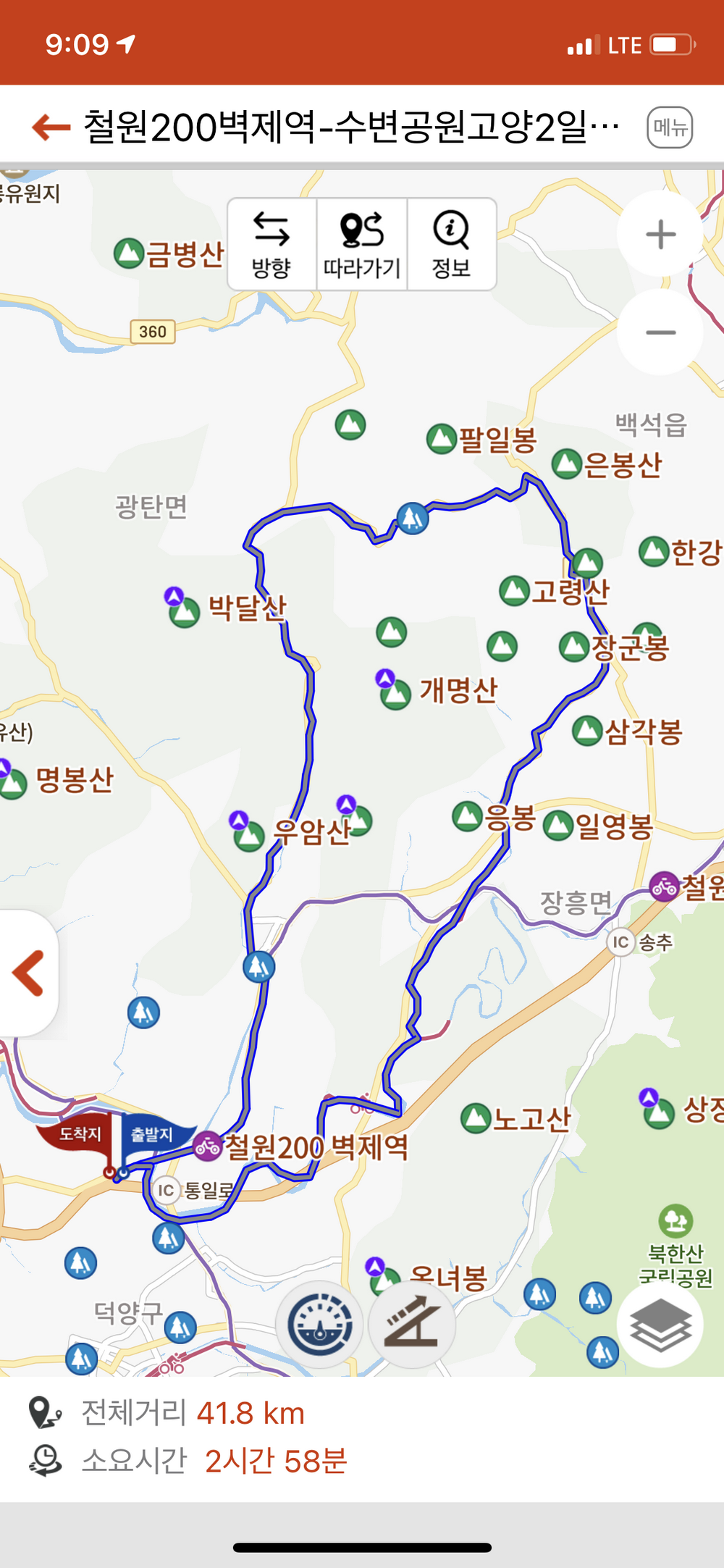Open the 메뉴 menu button

(670, 127)
